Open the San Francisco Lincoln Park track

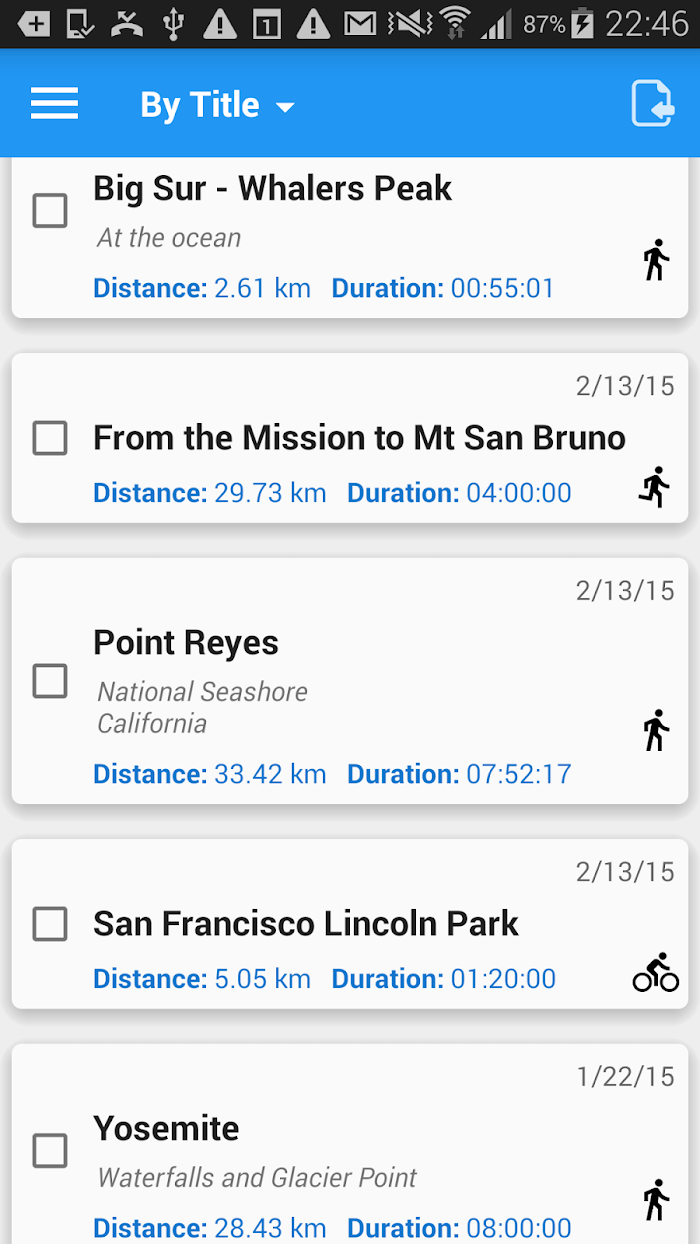(x=350, y=924)
